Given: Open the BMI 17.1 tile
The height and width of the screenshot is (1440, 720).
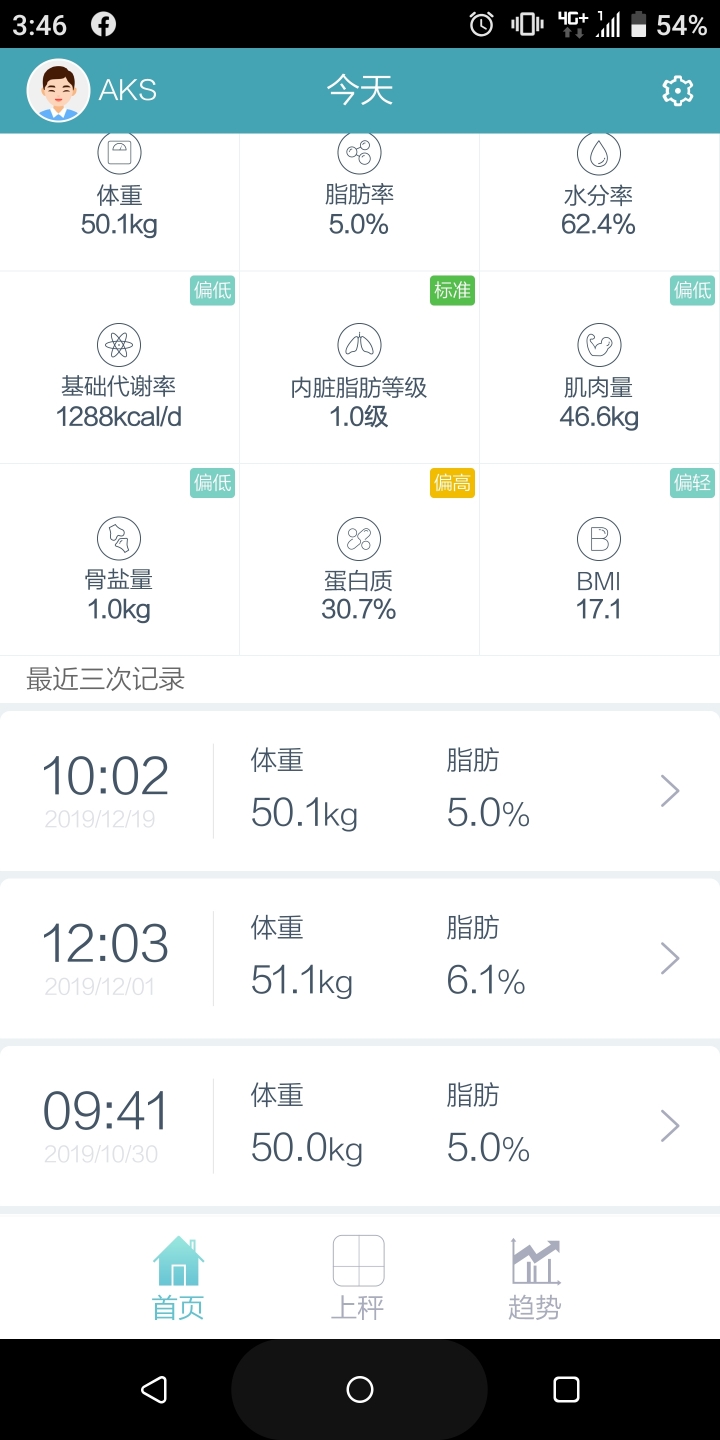Looking at the screenshot, I should click(599, 560).
